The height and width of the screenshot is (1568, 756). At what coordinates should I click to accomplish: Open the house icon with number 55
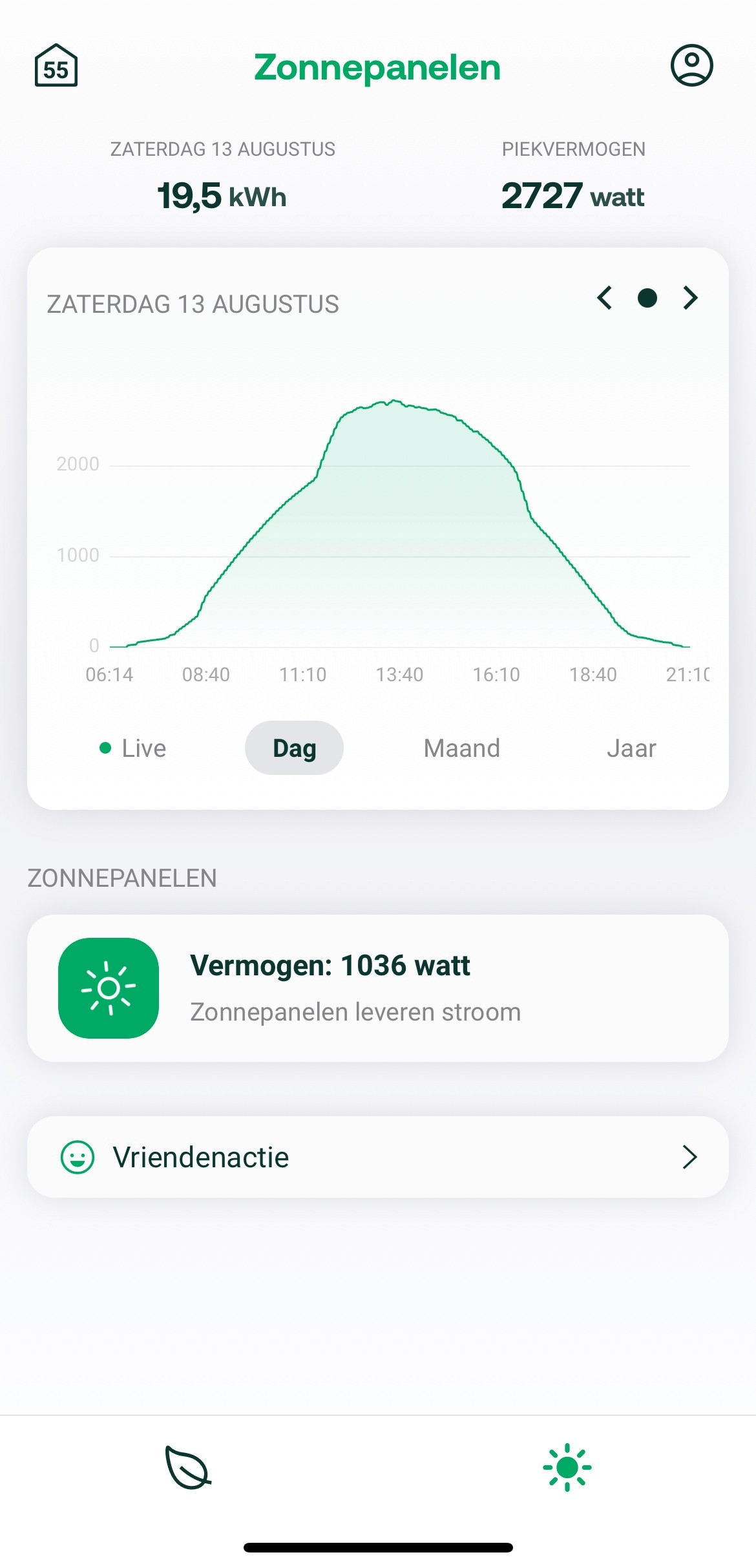[56, 65]
